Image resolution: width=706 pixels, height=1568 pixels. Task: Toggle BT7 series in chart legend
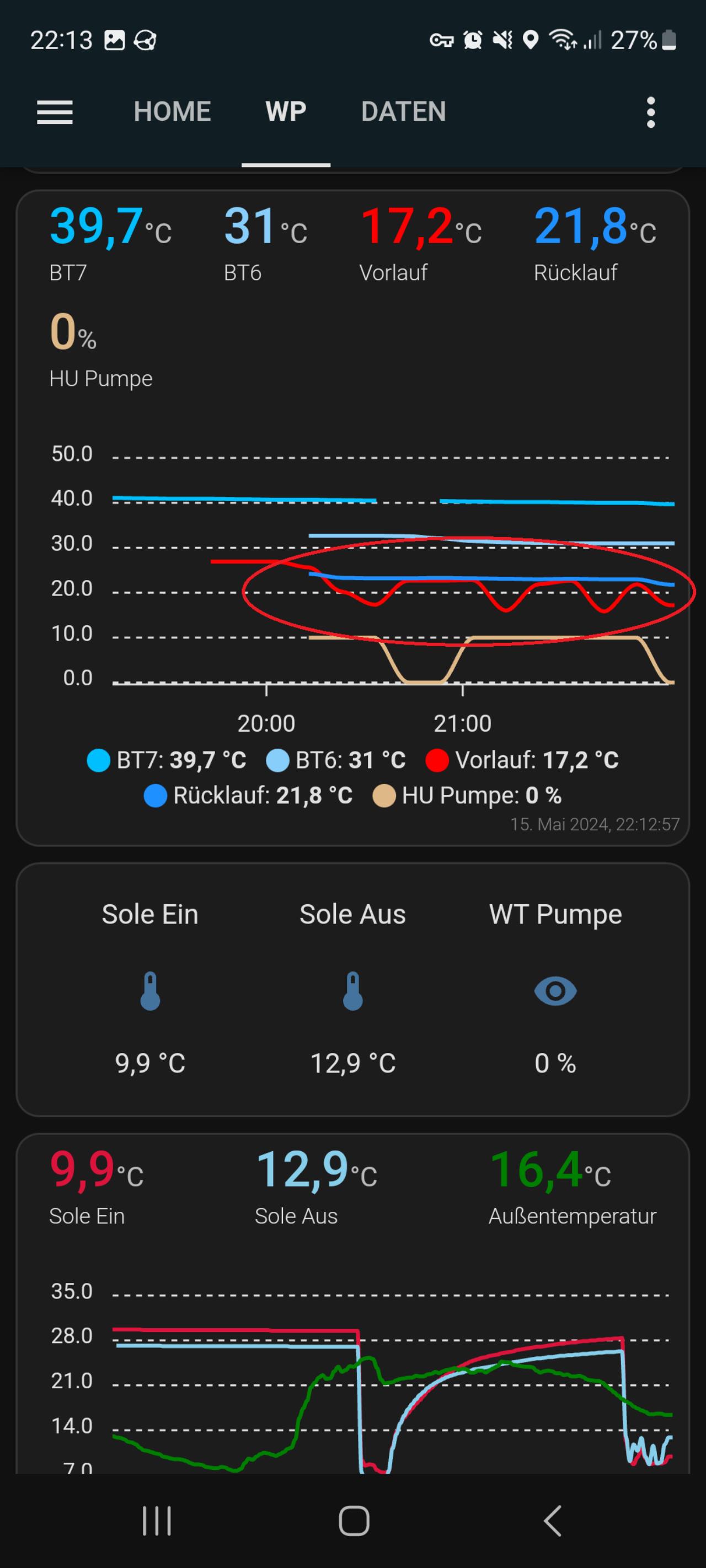pos(167,760)
